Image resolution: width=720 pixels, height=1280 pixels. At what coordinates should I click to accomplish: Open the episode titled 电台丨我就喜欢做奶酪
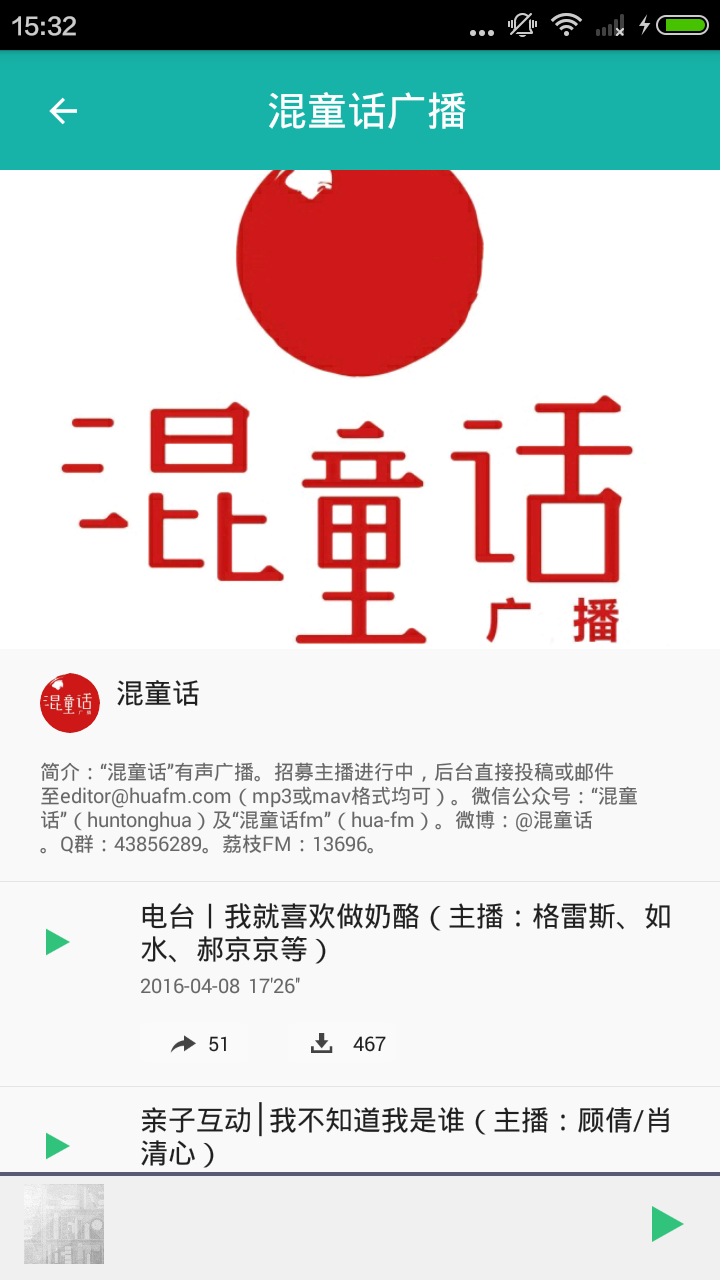(405, 932)
